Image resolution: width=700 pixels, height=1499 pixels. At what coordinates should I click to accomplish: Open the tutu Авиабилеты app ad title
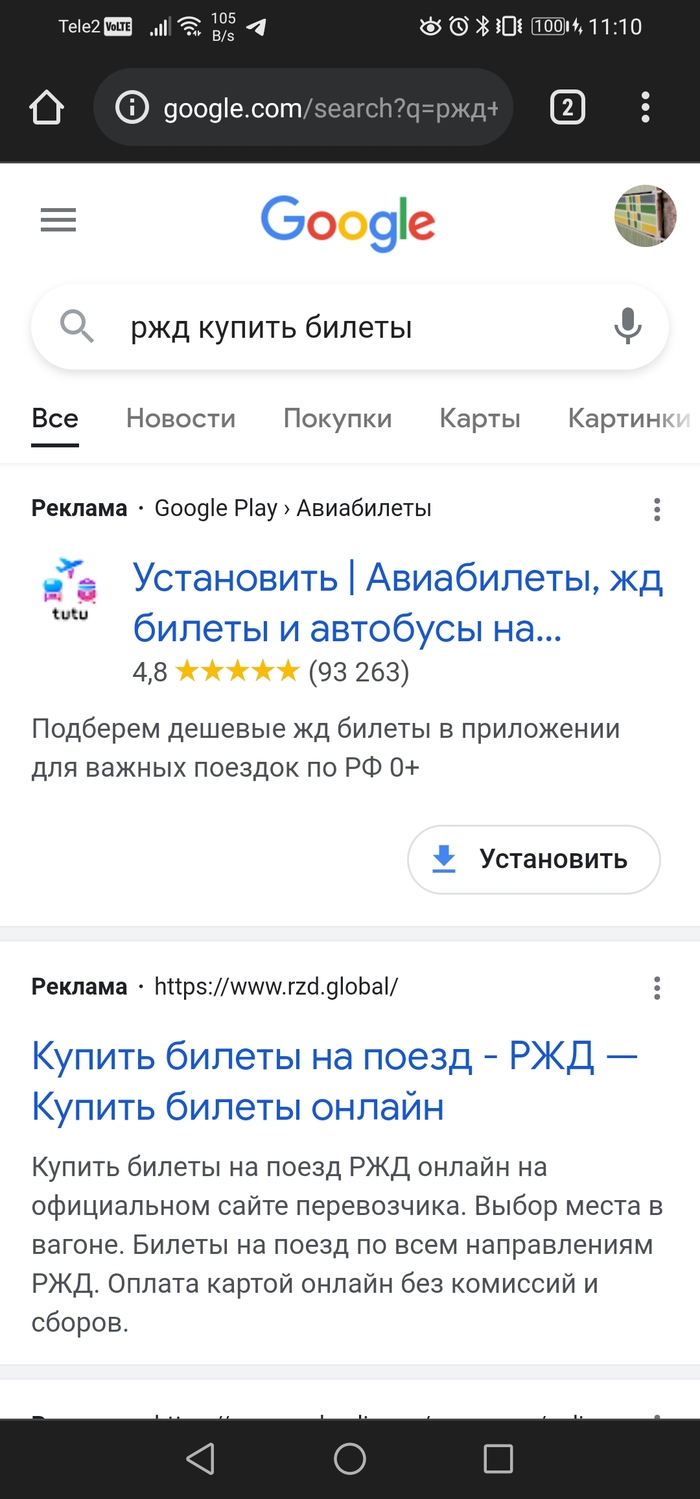pos(397,603)
